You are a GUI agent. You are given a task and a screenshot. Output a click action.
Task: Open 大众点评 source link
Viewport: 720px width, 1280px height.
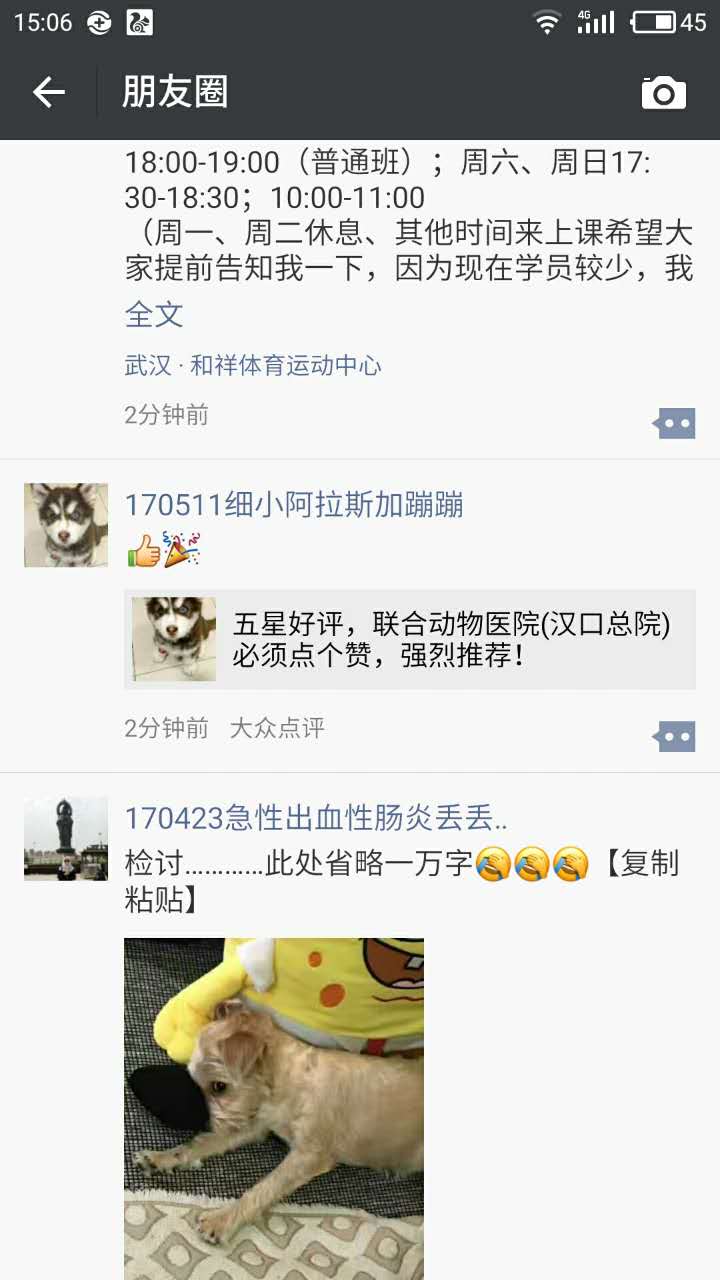(277, 728)
